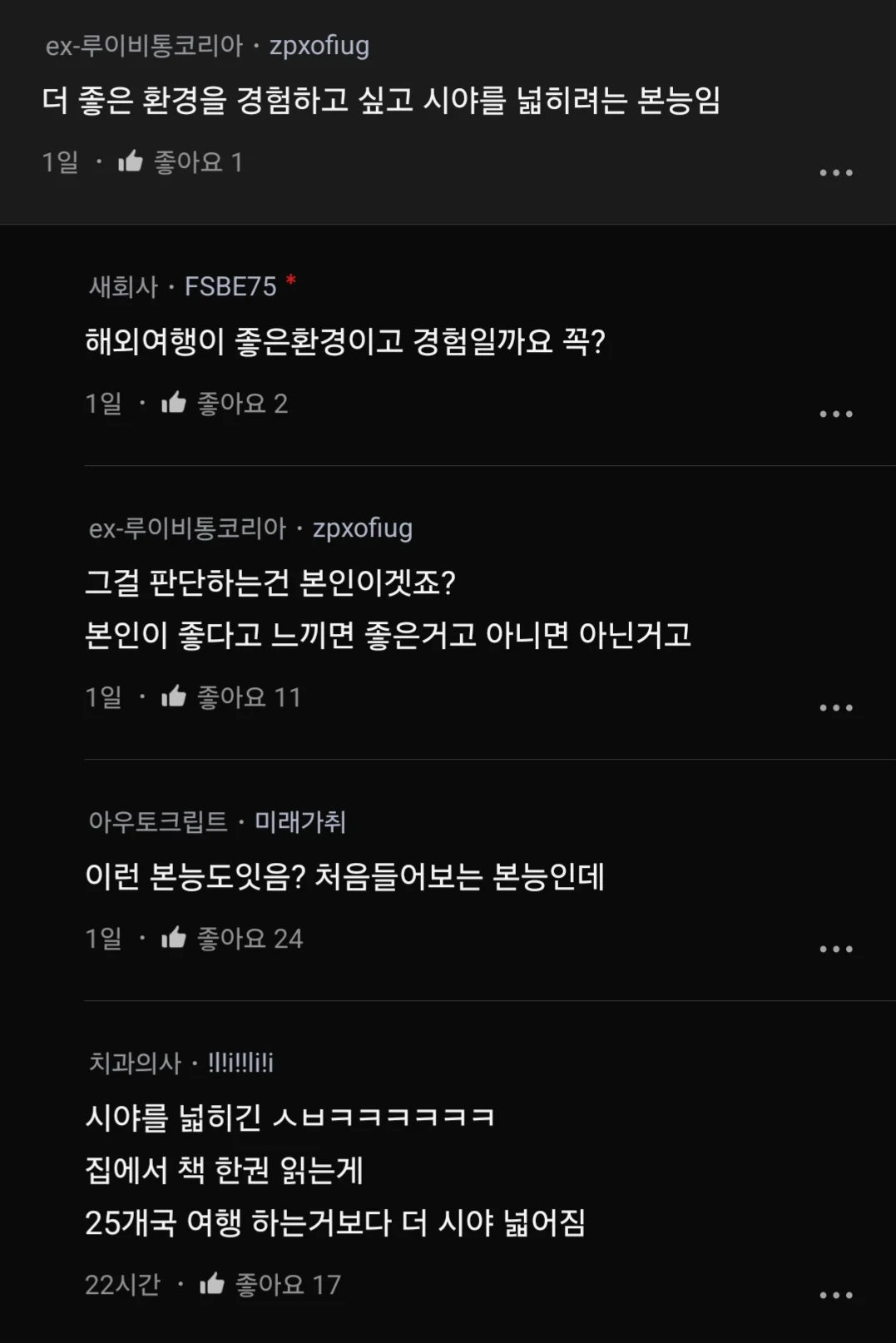Image resolution: width=896 pixels, height=1343 pixels.
Task: View profile of nickname FSBE75
Action: click(x=230, y=287)
